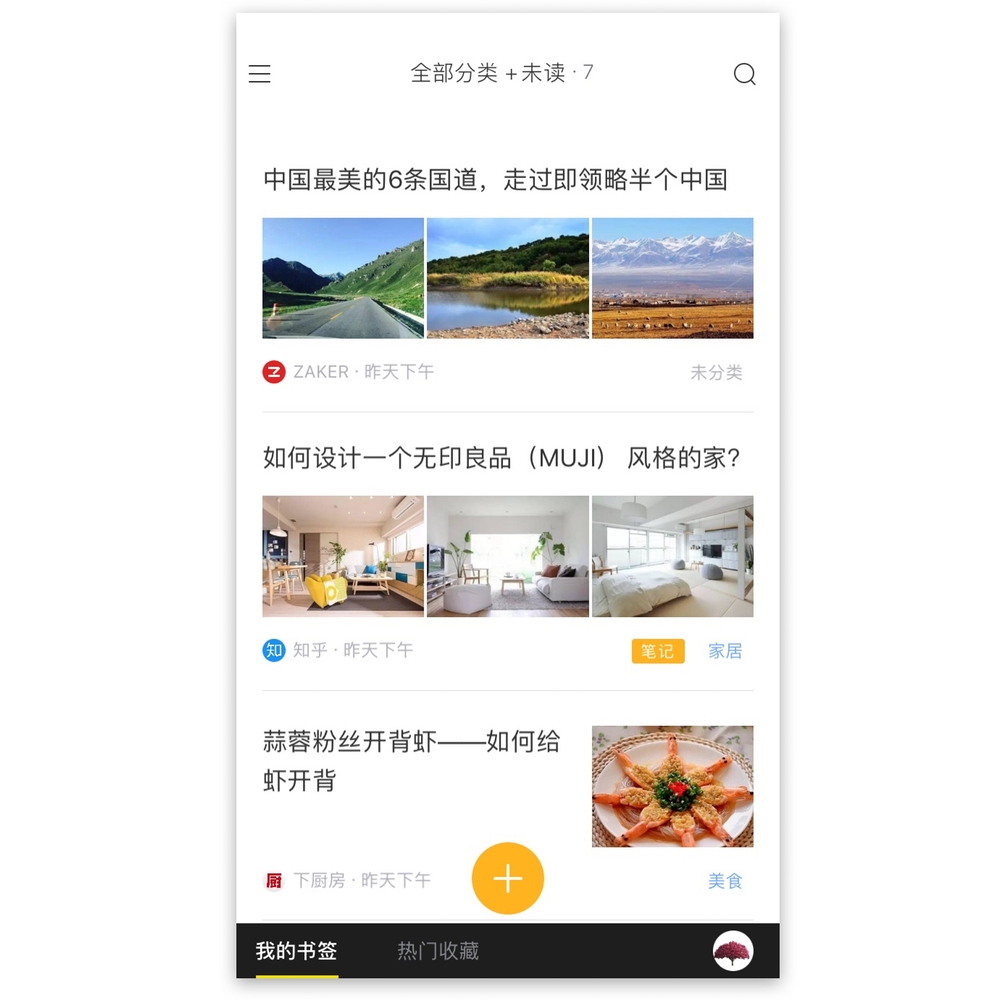The width and height of the screenshot is (1000, 1000).
Task: Open the hamburger drawer menu
Action: tap(260, 74)
